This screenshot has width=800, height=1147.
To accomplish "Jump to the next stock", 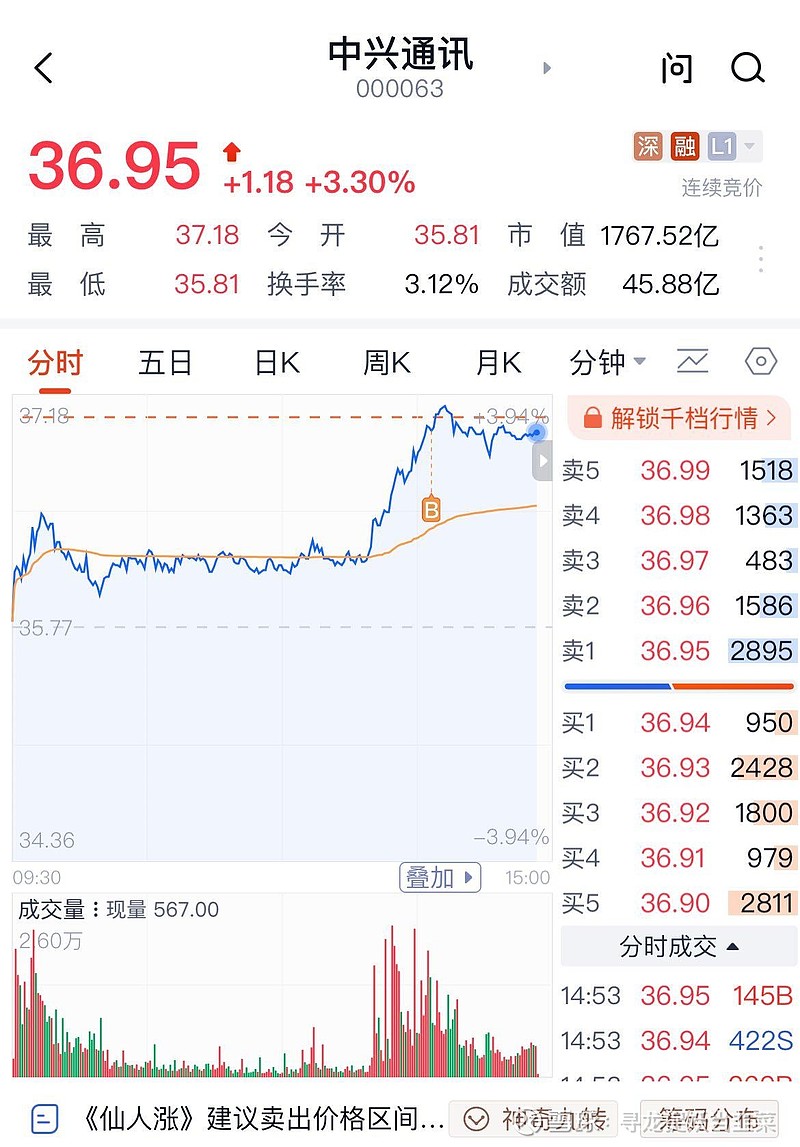I will pyautogui.click(x=547, y=68).
